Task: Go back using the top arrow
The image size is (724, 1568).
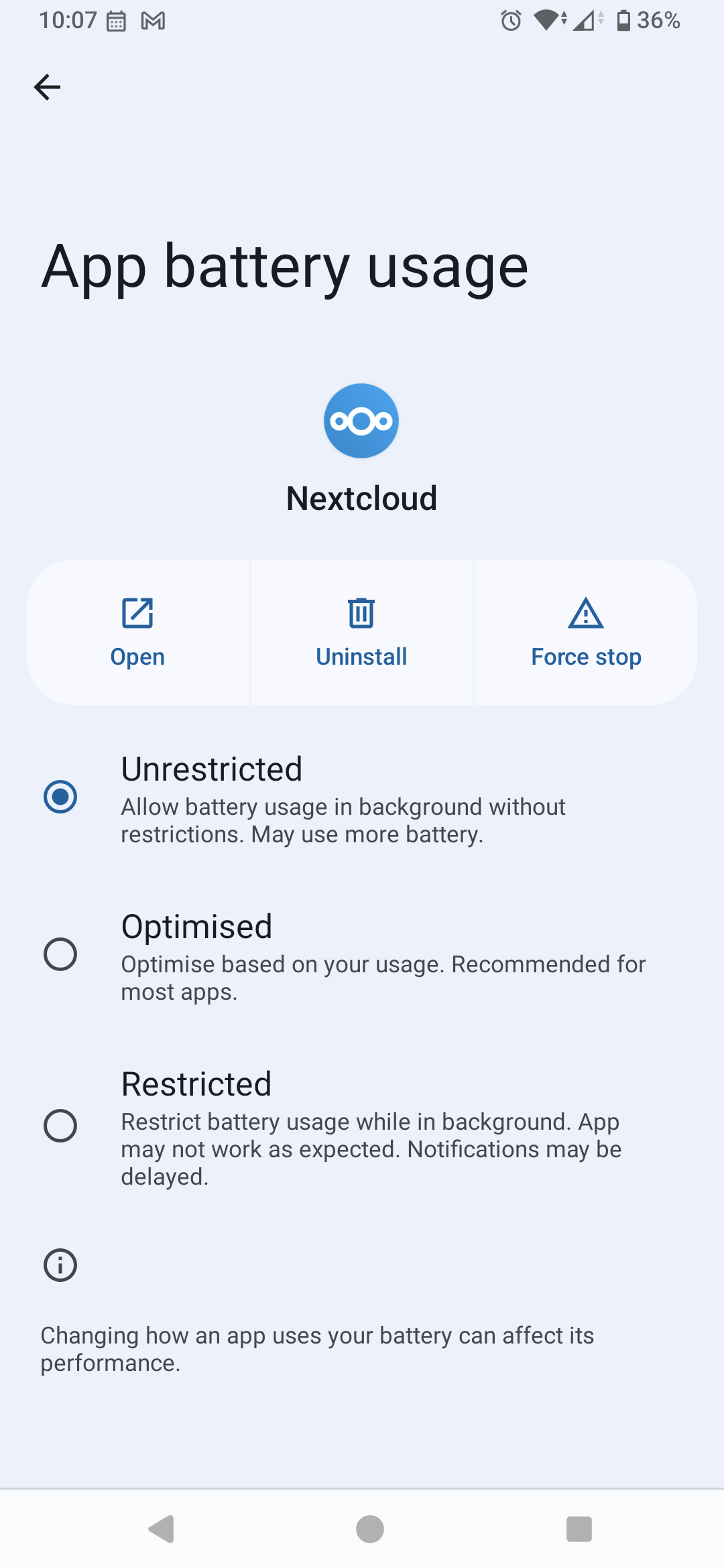Action: pos(47,87)
